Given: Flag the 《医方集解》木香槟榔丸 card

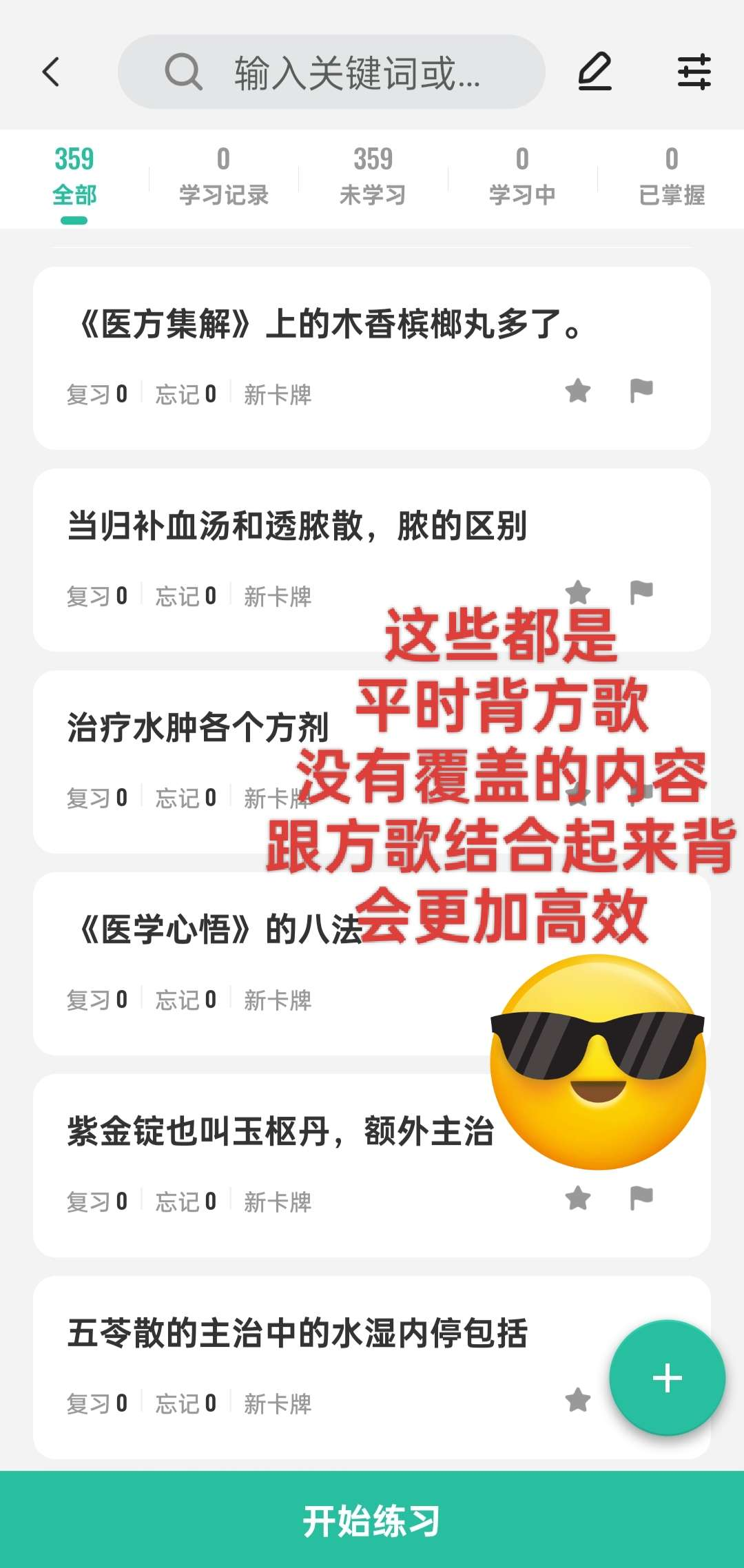Looking at the screenshot, I should [641, 391].
